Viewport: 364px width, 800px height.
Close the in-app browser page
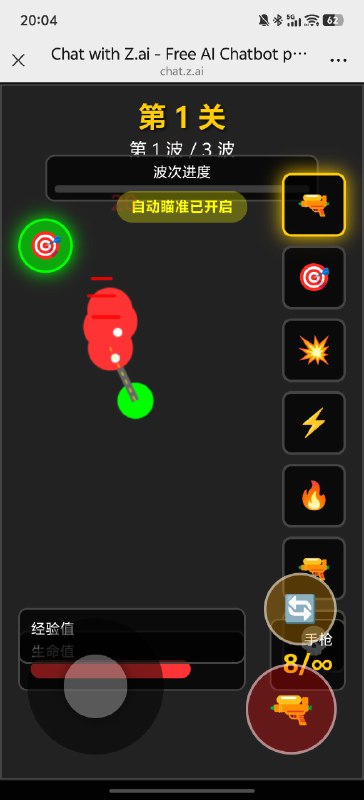click(18, 61)
